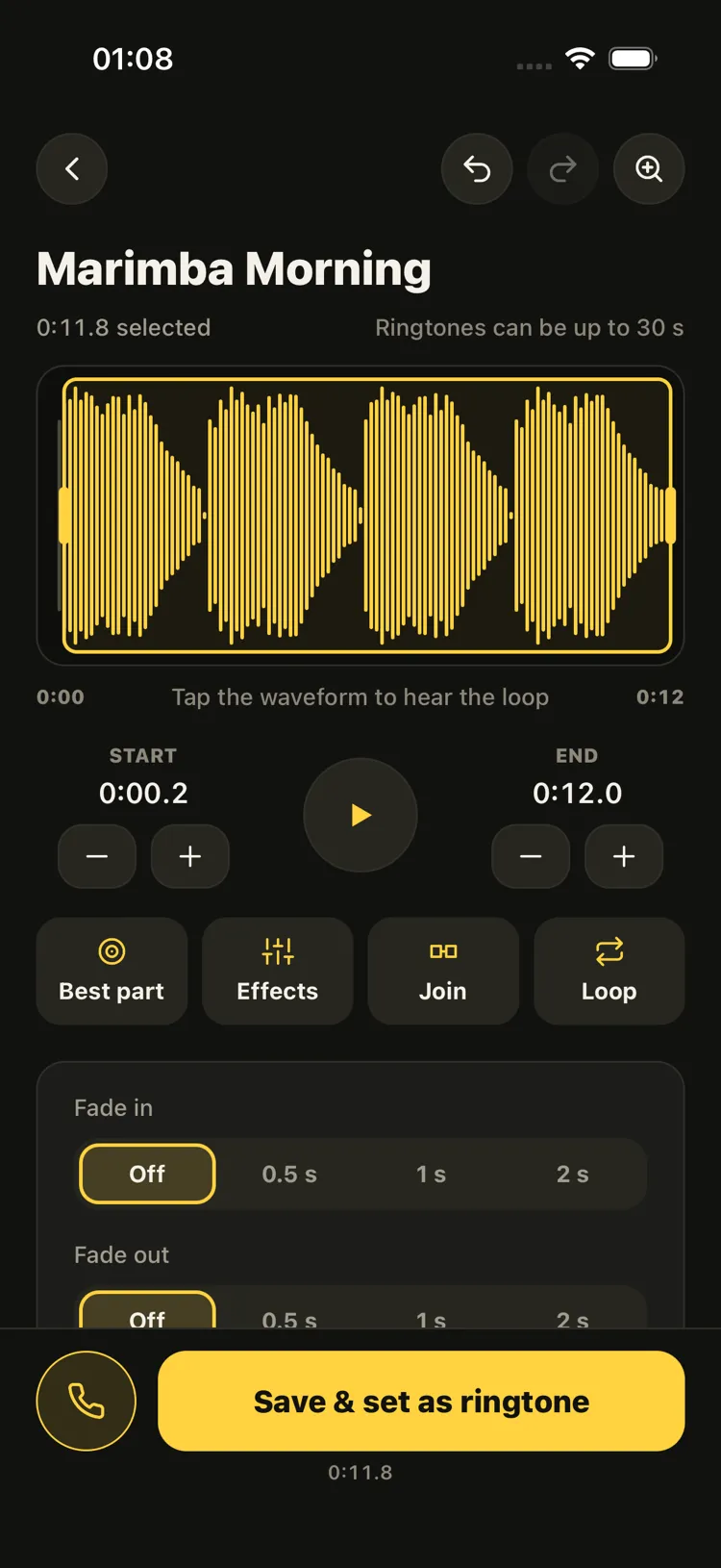Undo the last edit
Screen dimensions: 721x1568
(x=477, y=169)
